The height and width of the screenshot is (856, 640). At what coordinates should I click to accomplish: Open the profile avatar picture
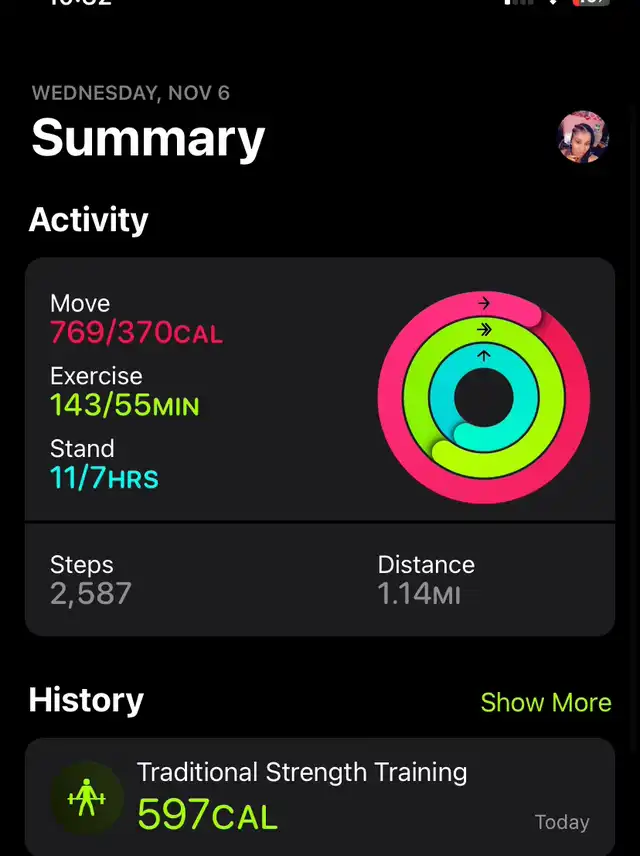click(x=583, y=138)
